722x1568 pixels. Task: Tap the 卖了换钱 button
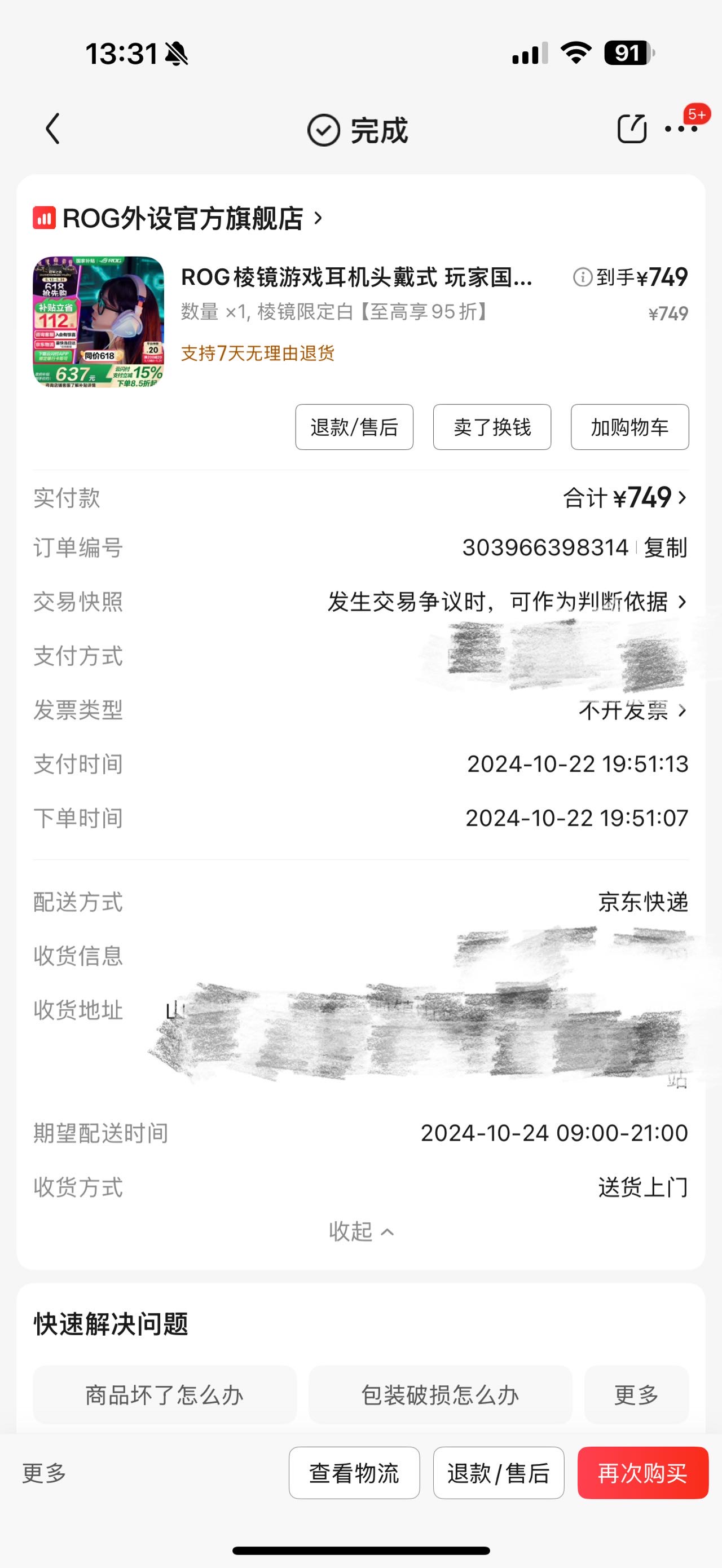coord(492,427)
